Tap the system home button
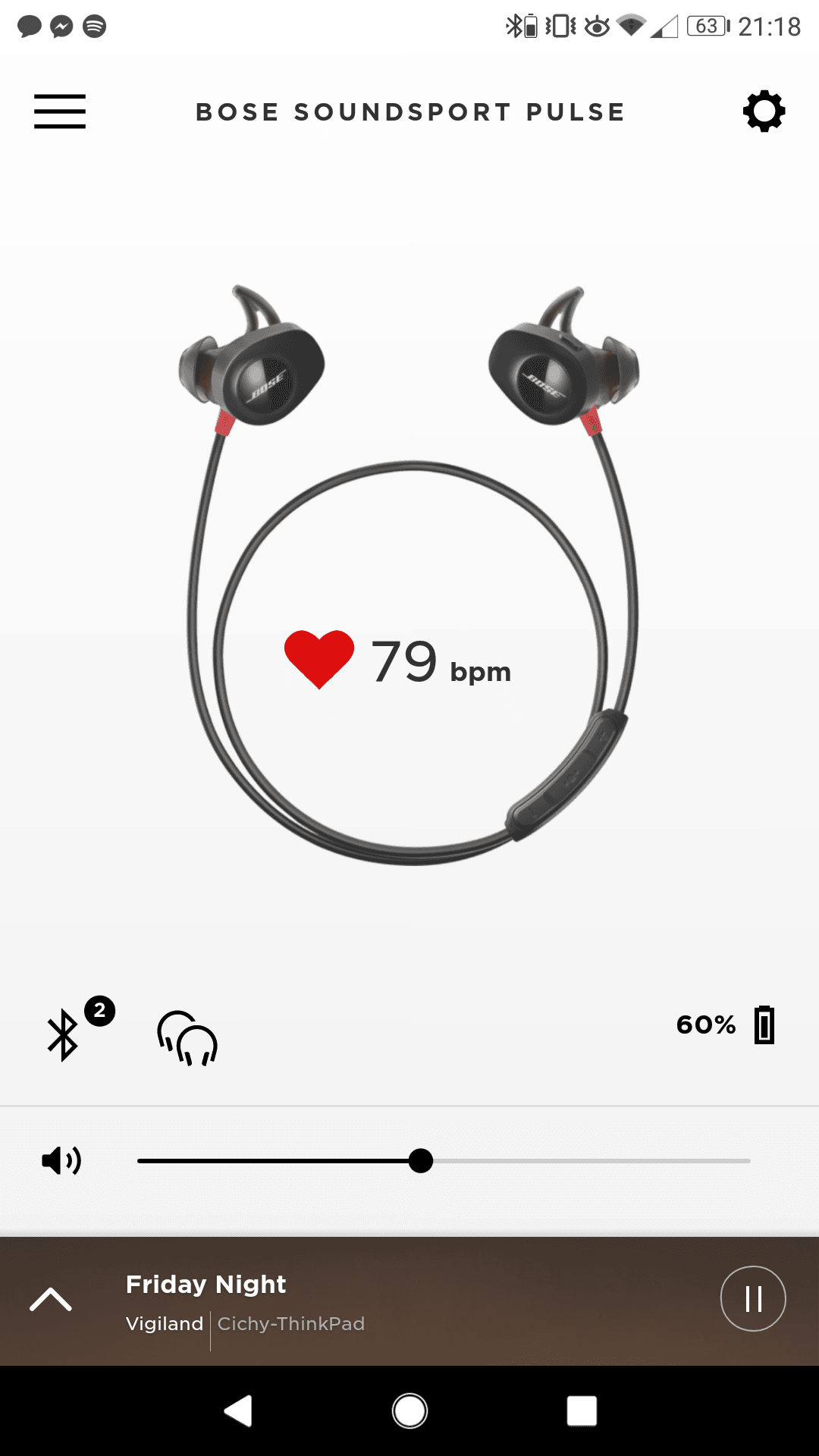This screenshot has width=819, height=1456. 409,1411
